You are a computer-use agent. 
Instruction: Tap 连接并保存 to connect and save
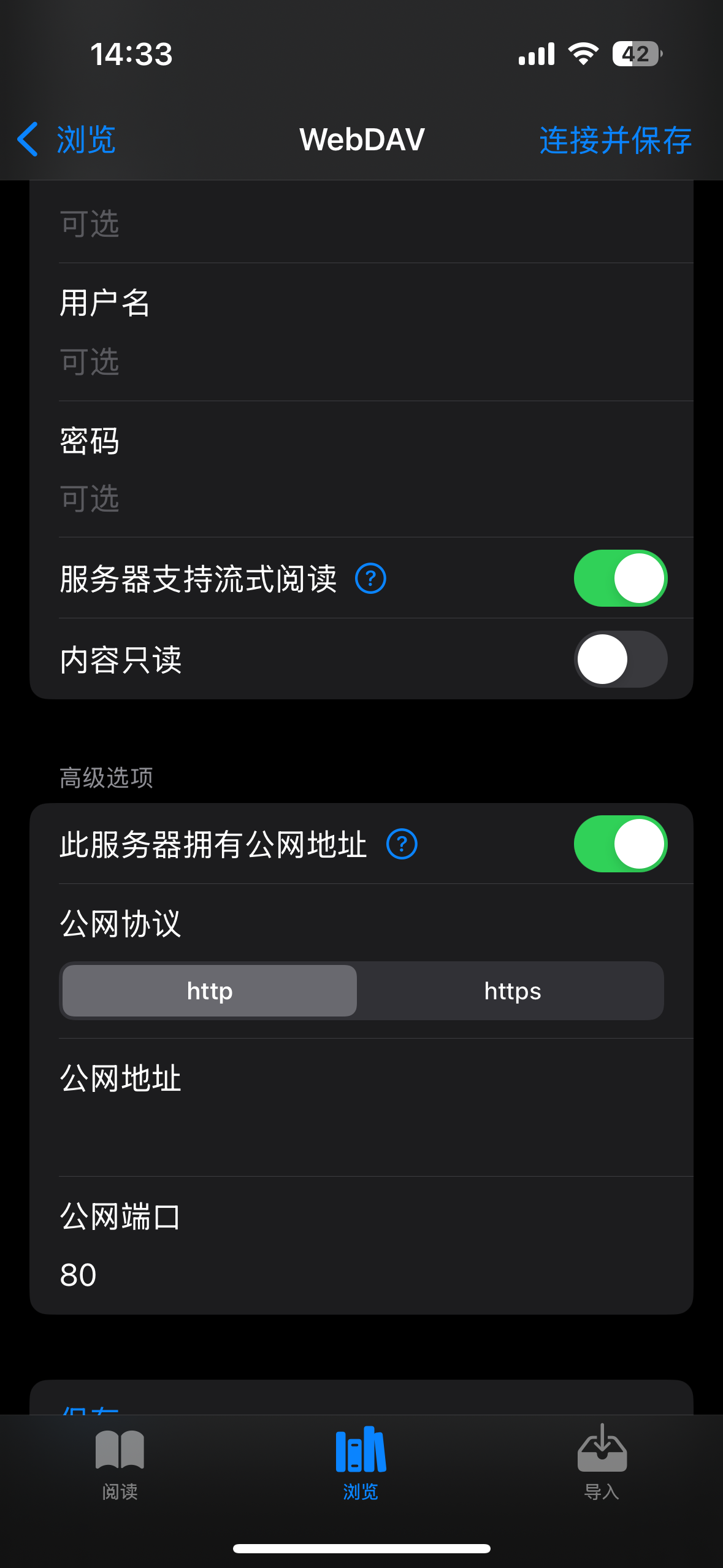point(615,140)
